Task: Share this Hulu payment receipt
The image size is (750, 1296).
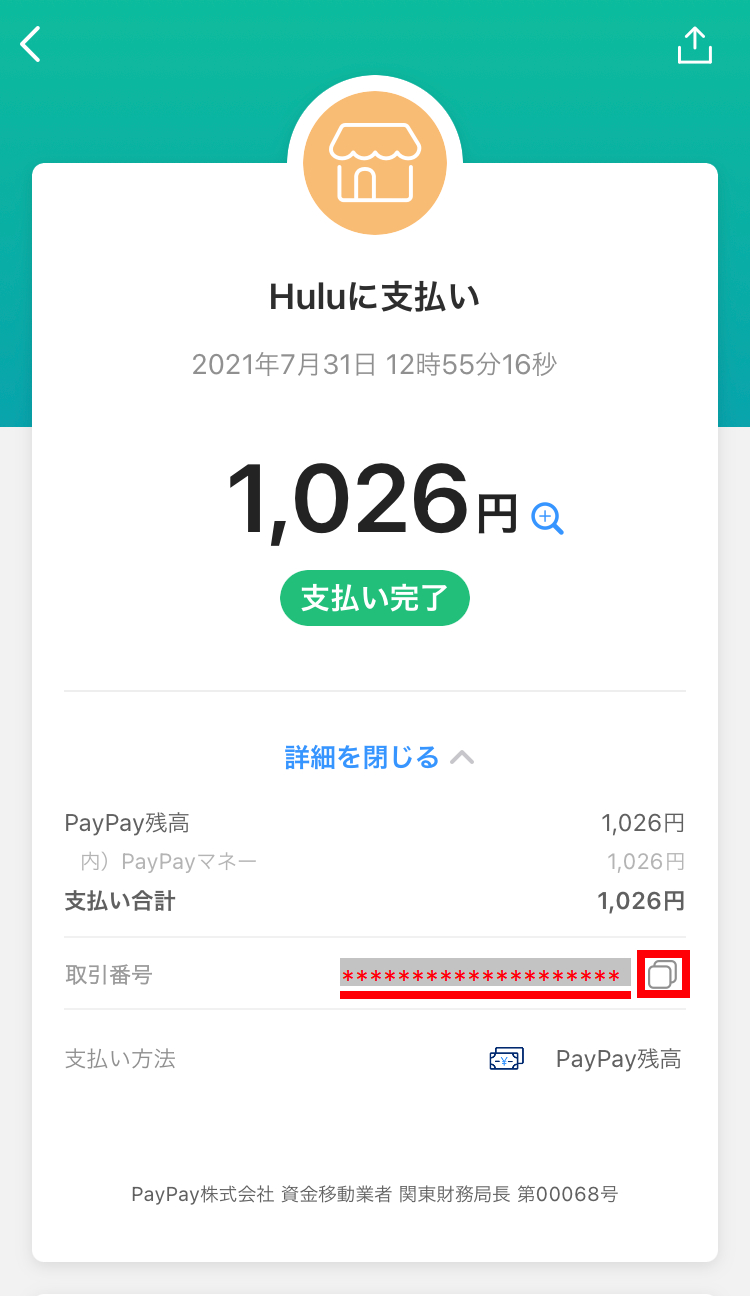Action: pyautogui.click(x=694, y=46)
